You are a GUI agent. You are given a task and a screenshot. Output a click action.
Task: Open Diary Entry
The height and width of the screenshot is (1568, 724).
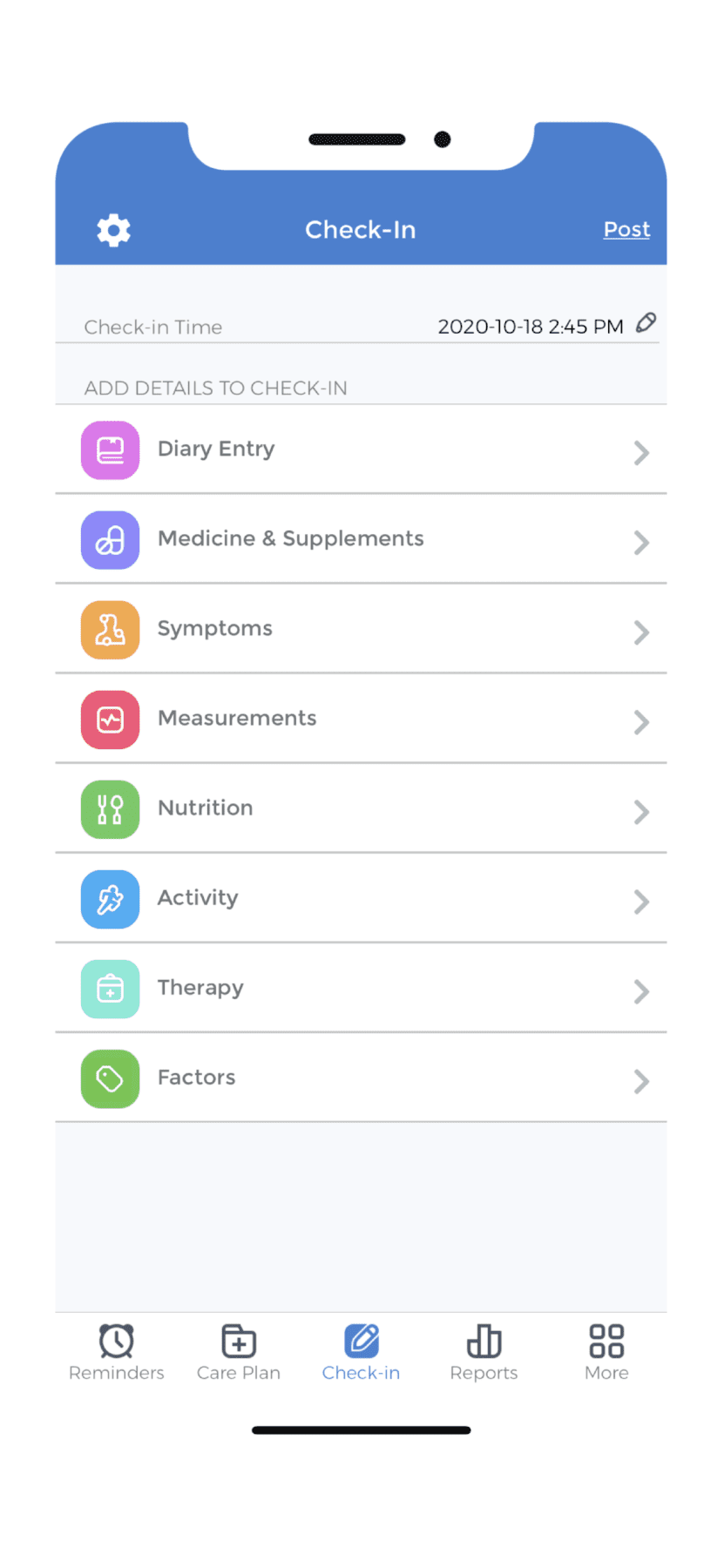pyautogui.click(x=361, y=449)
